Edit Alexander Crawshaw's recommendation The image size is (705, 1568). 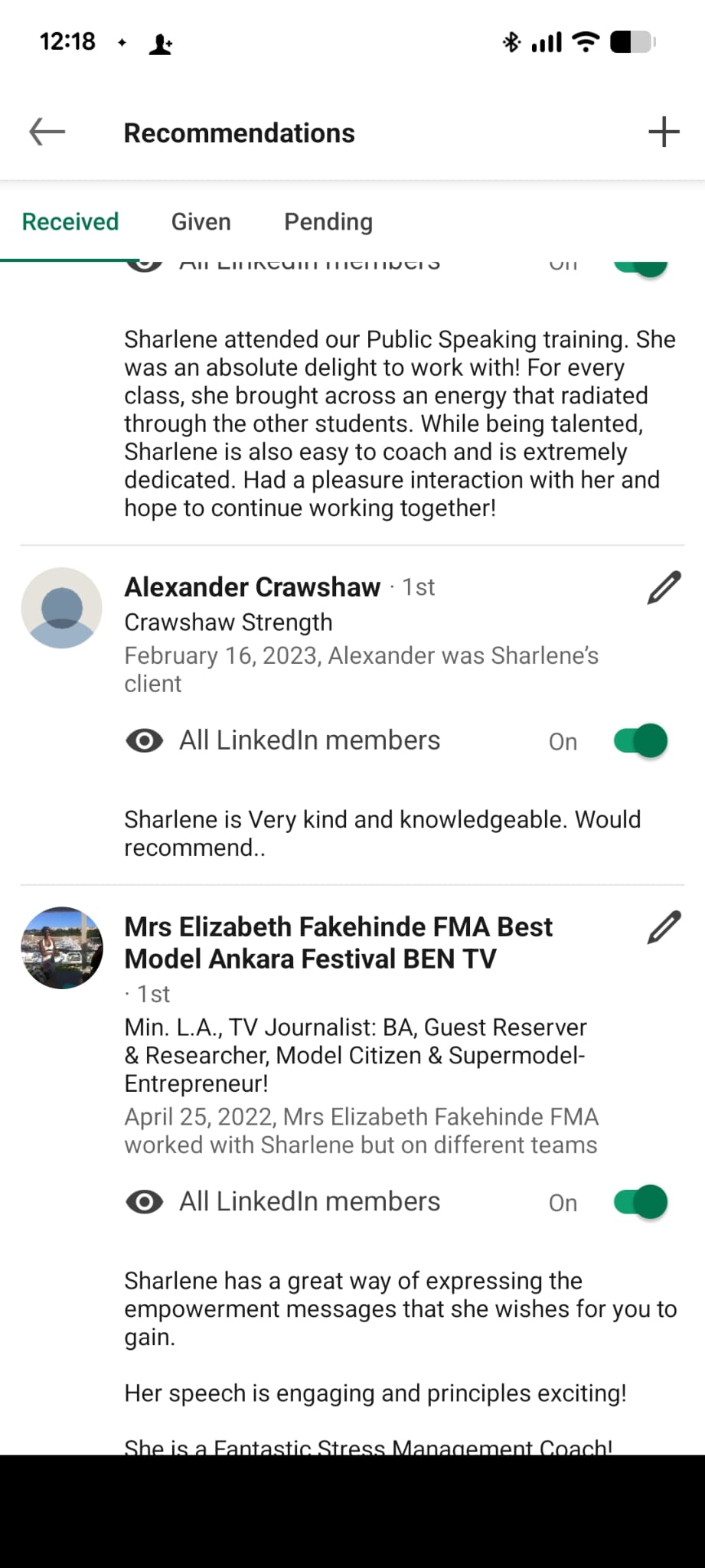[x=663, y=588]
